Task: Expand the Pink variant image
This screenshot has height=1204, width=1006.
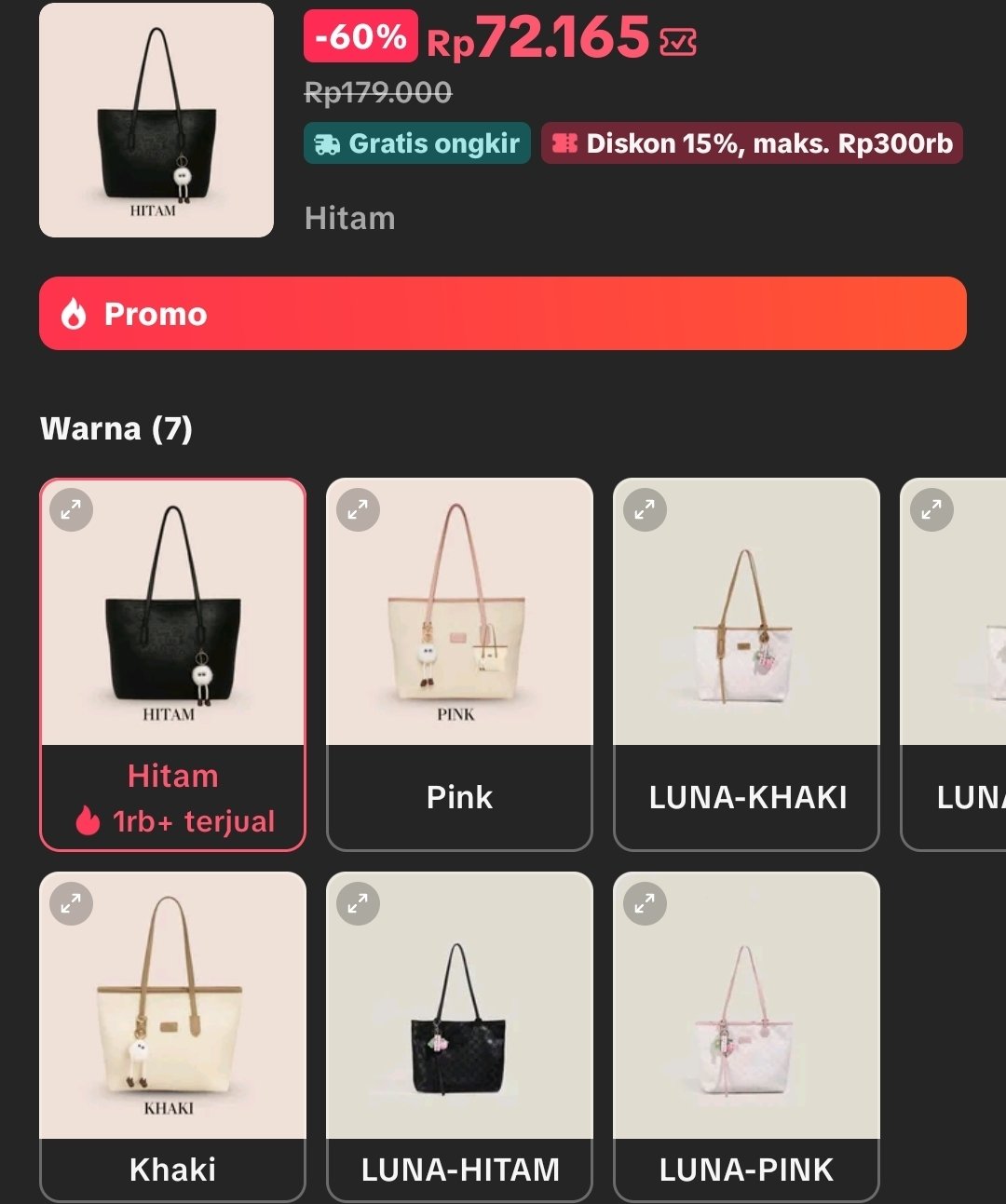Action: pyautogui.click(x=358, y=509)
